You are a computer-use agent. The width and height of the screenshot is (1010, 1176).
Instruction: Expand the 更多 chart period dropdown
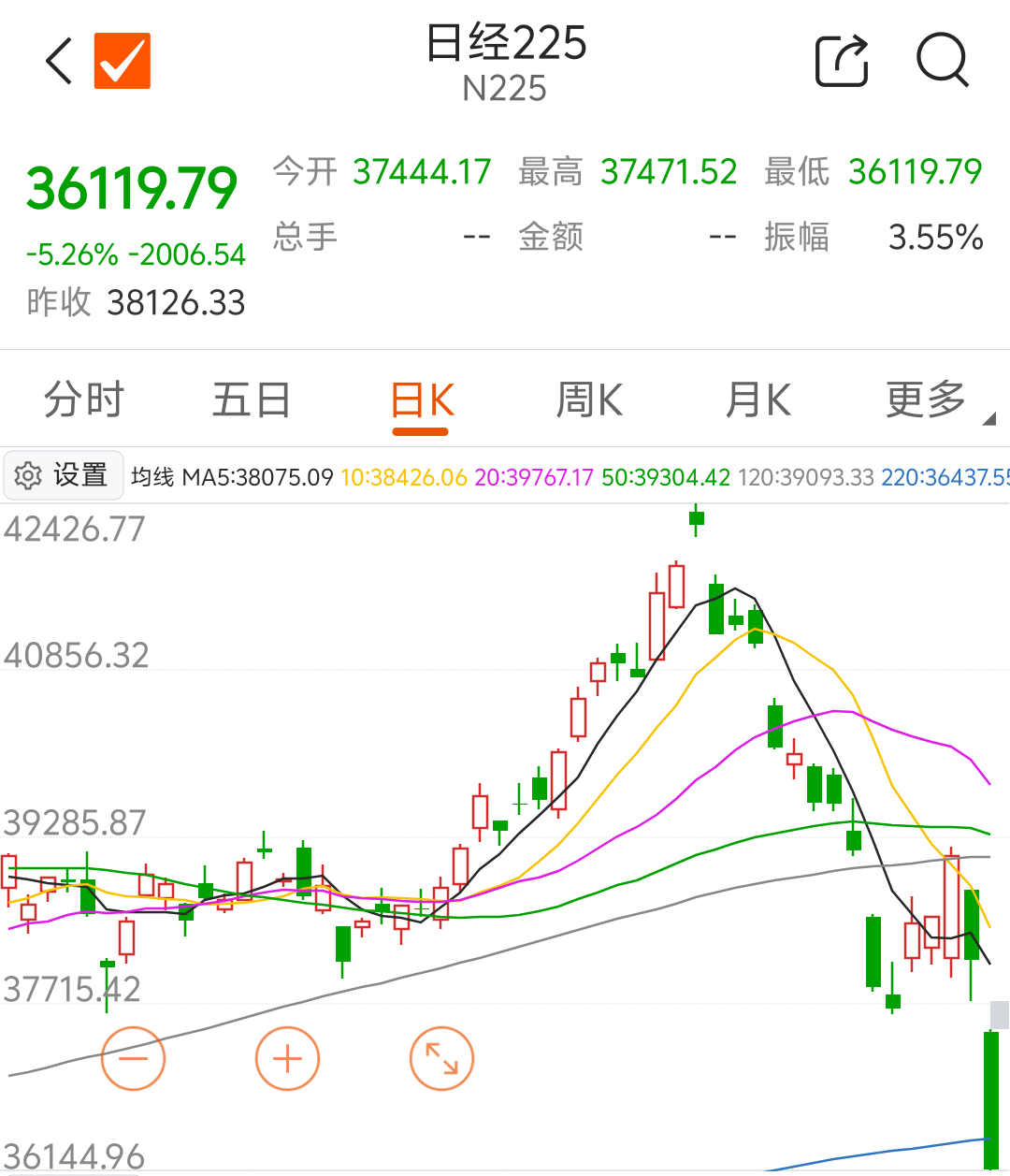[929, 400]
